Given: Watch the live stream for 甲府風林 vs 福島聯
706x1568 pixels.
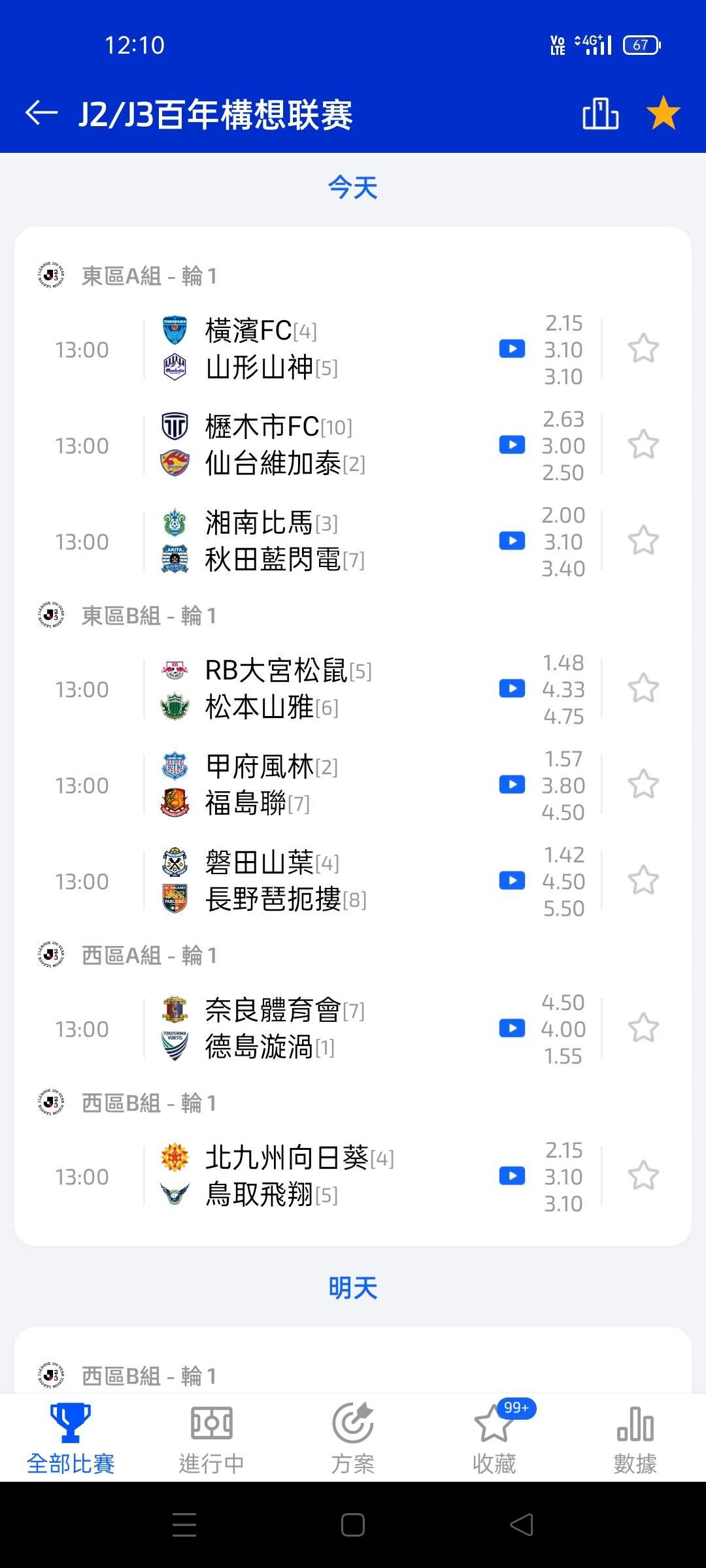Looking at the screenshot, I should coord(512,785).
